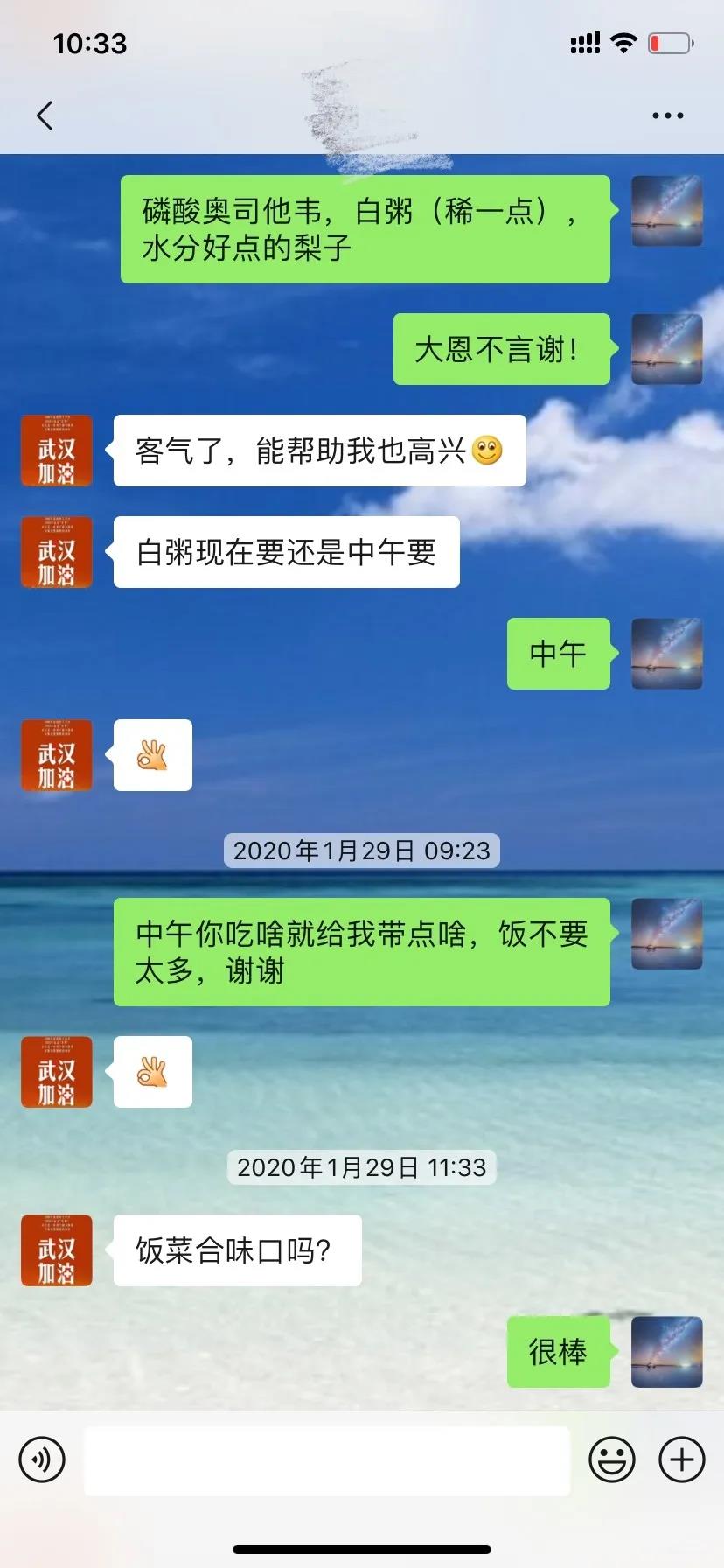Image resolution: width=724 pixels, height=1568 pixels.
Task: Focus the message text field
Action: [x=327, y=1460]
